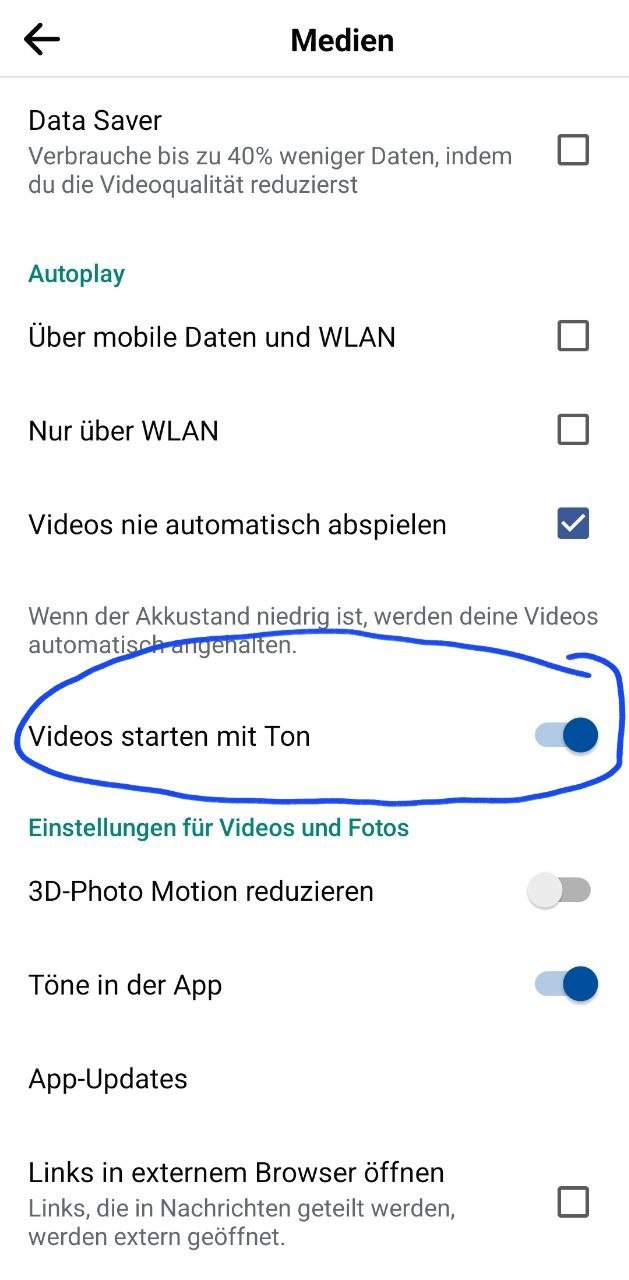Turn off Videos starten mit Ton
629x1280 pixels.
tap(567, 736)
